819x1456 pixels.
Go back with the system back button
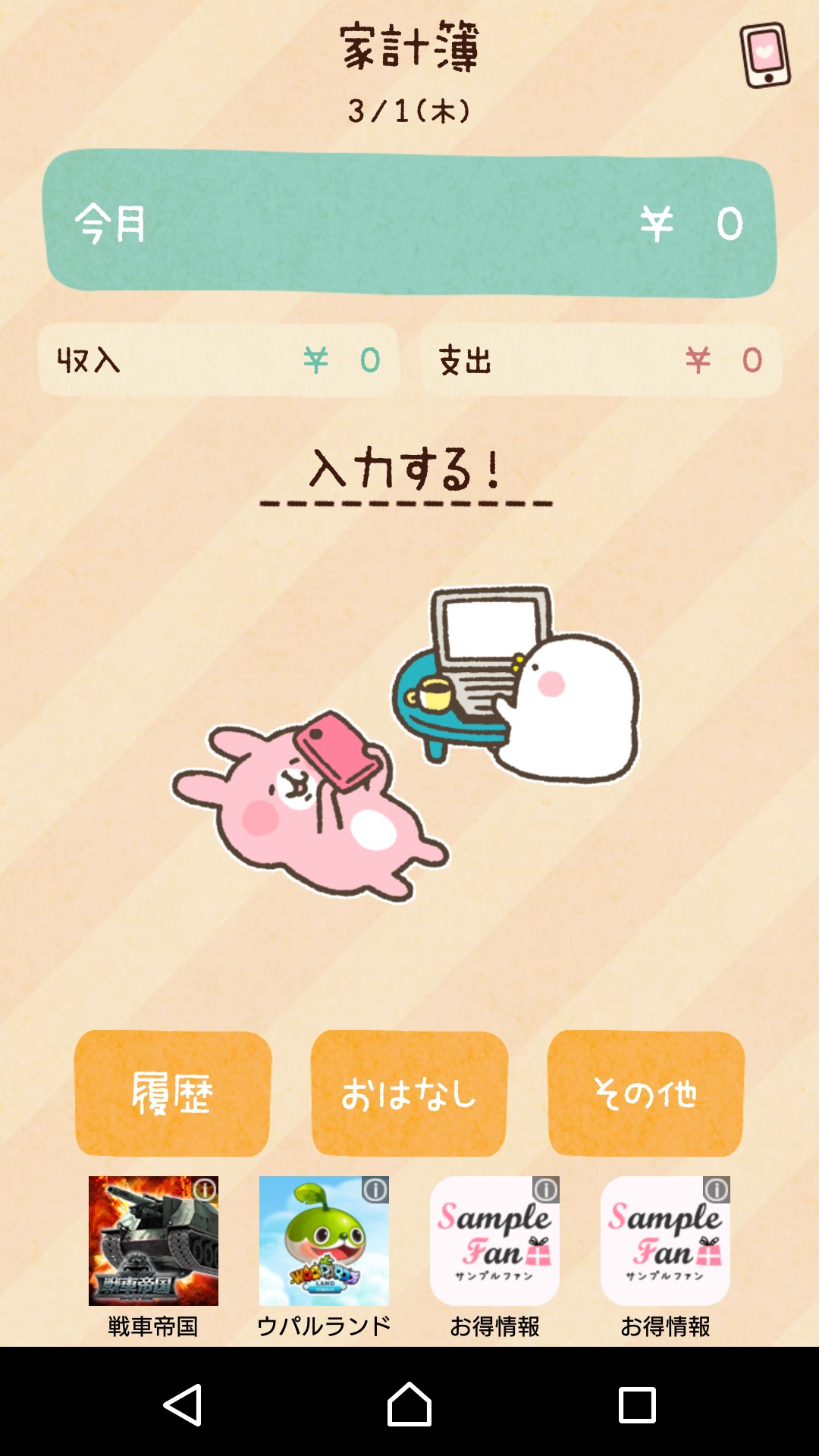point(183,1404)
